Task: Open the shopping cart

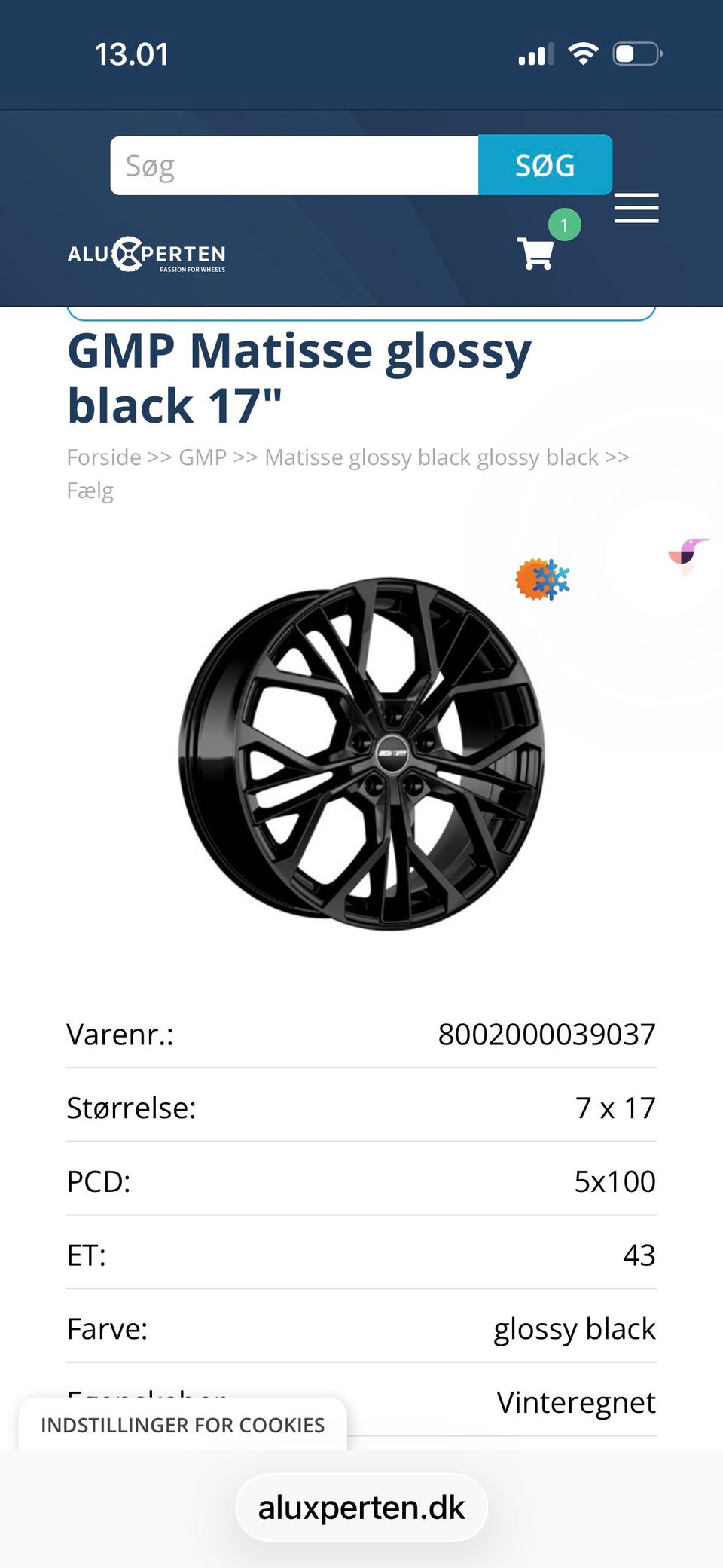Action: pyautogui.click(x=536, y=253)
